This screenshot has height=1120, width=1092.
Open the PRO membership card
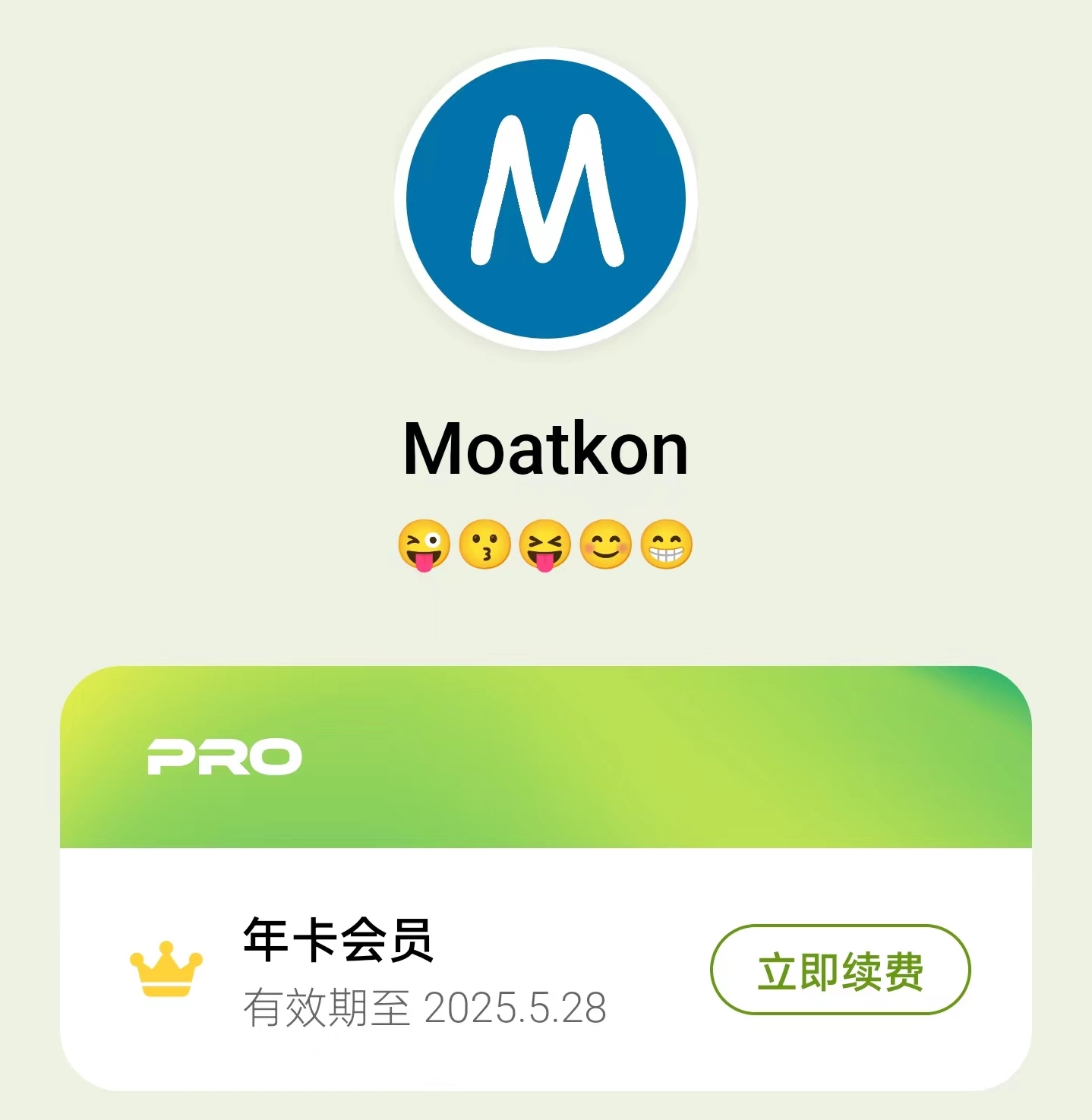tap(545, 757)
